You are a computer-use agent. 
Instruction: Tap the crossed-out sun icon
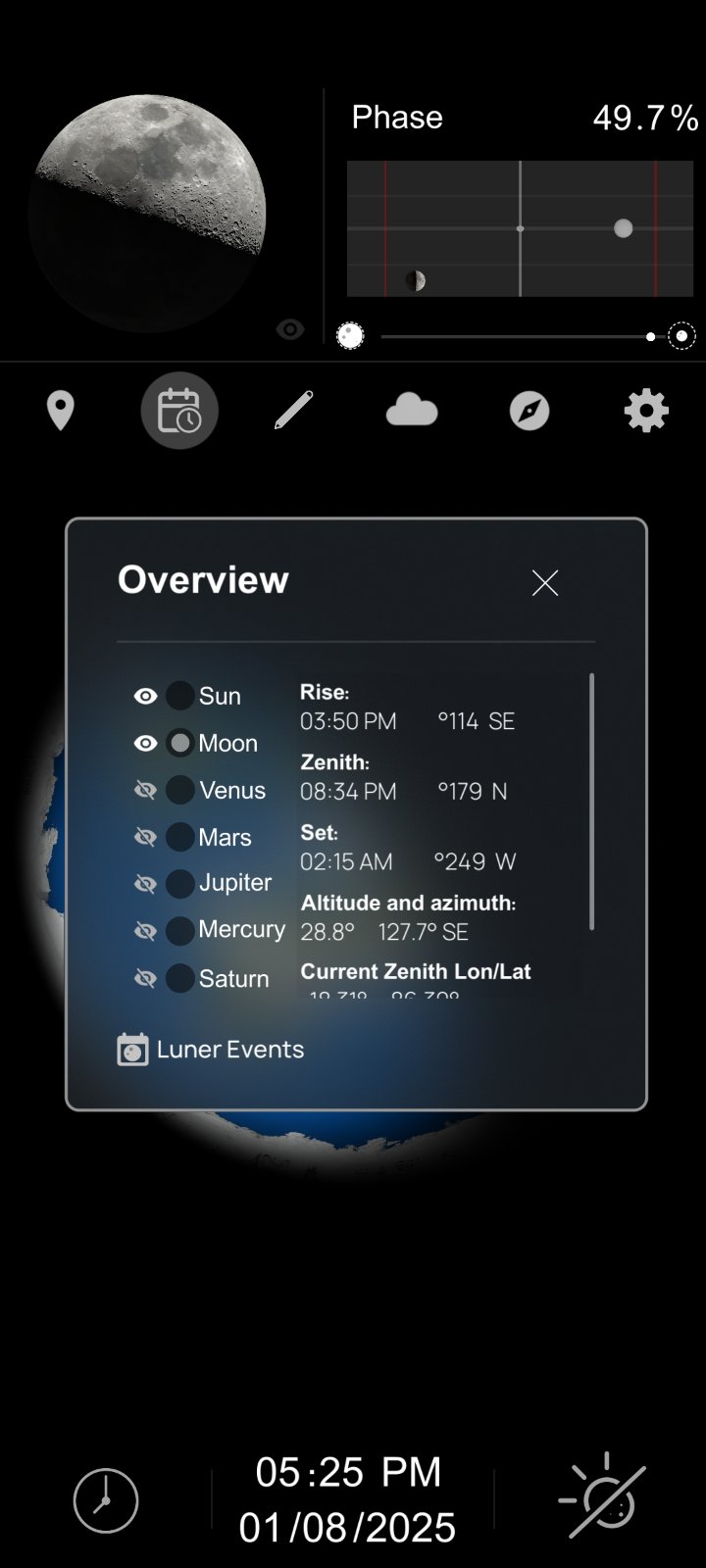tap(603, 1499)
